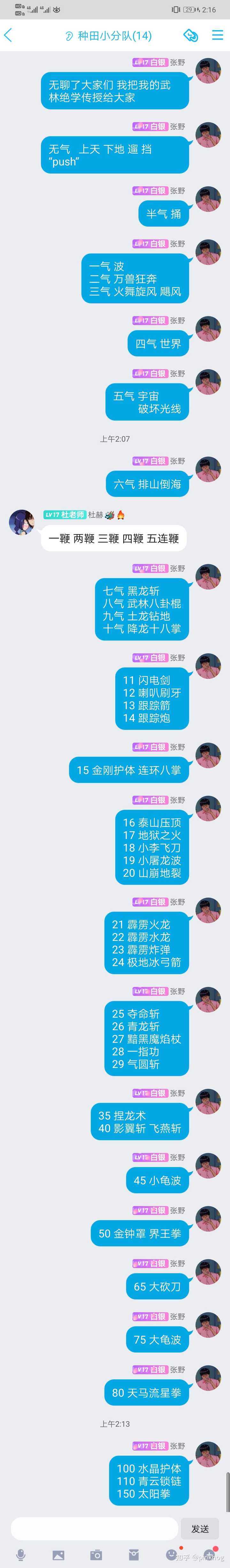The width and height of the screenshot is (230, 1568).
Task: Open the group call icon in header
Action: [191, 35]
